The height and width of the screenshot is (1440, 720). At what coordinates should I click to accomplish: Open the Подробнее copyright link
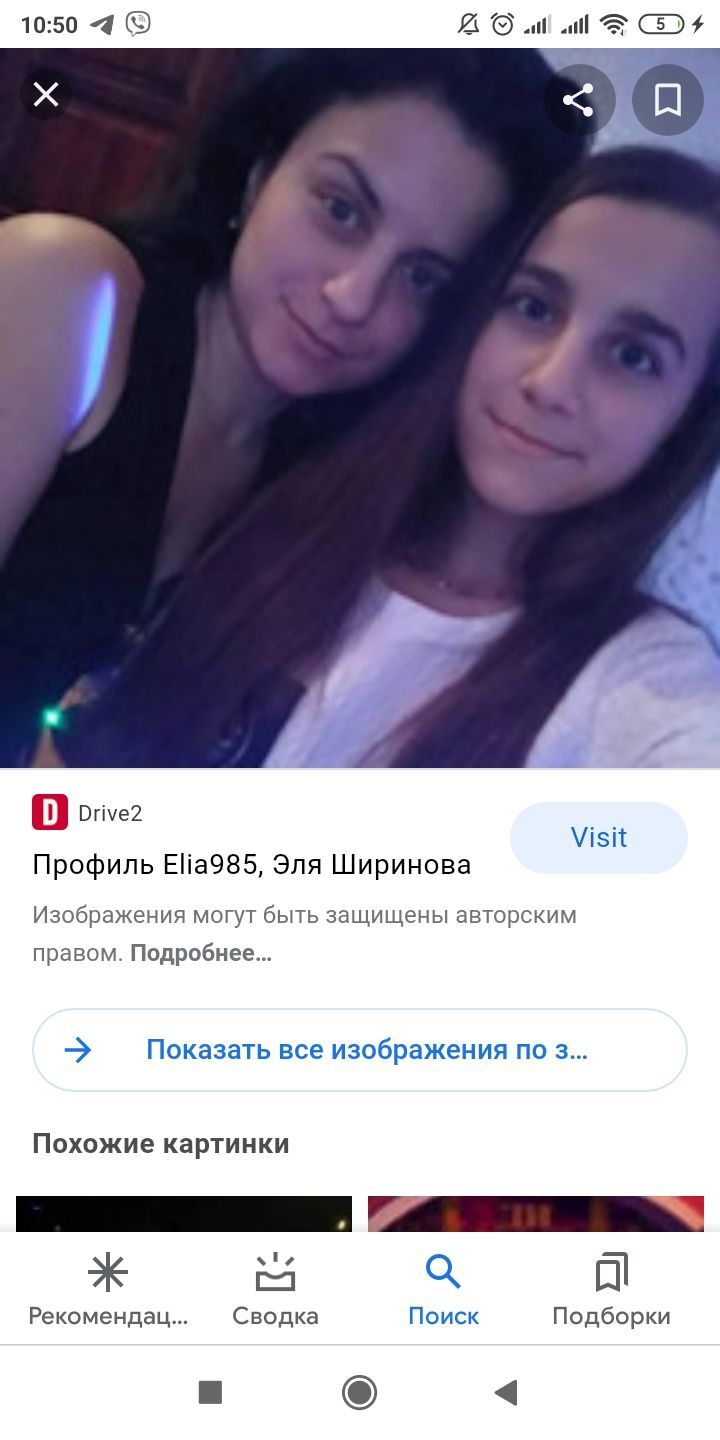[x=201, y=953]
